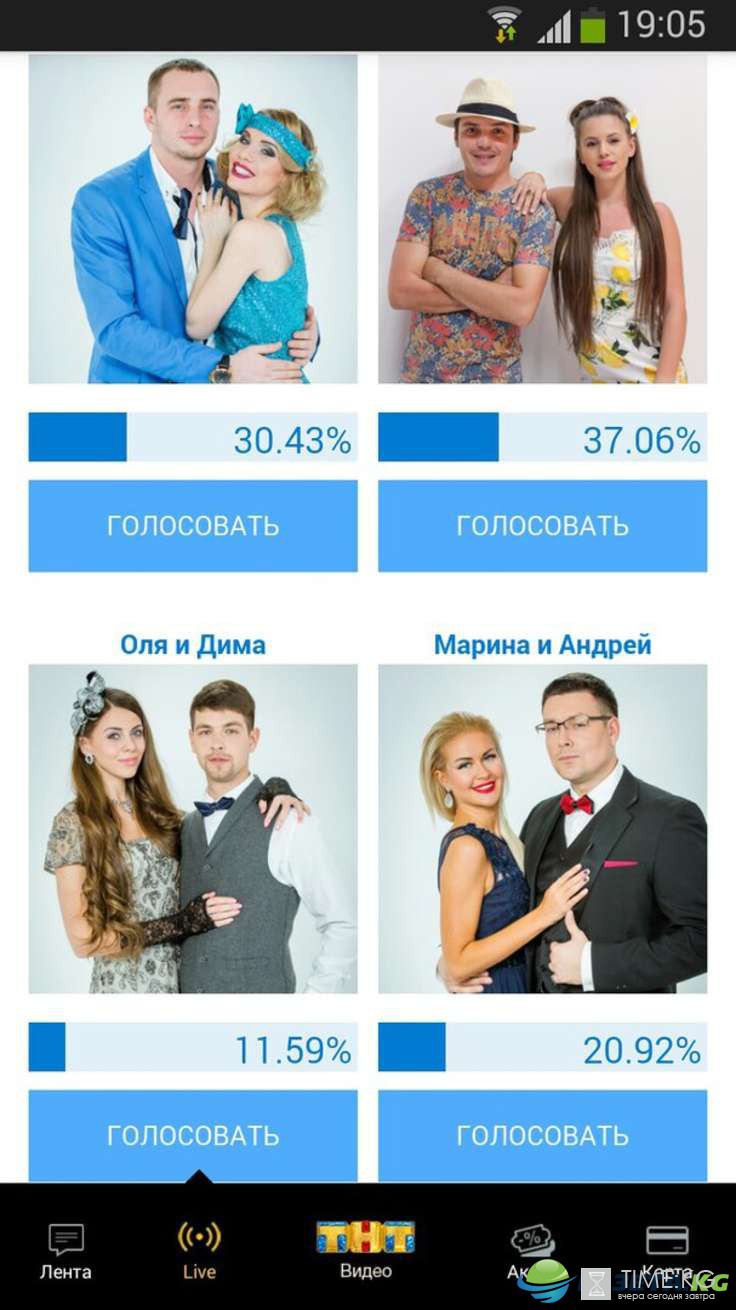This screenshot has height=1310, width=736.
Task: Open the discounts tab with percent icon
Action: (x=532, y=1252)
